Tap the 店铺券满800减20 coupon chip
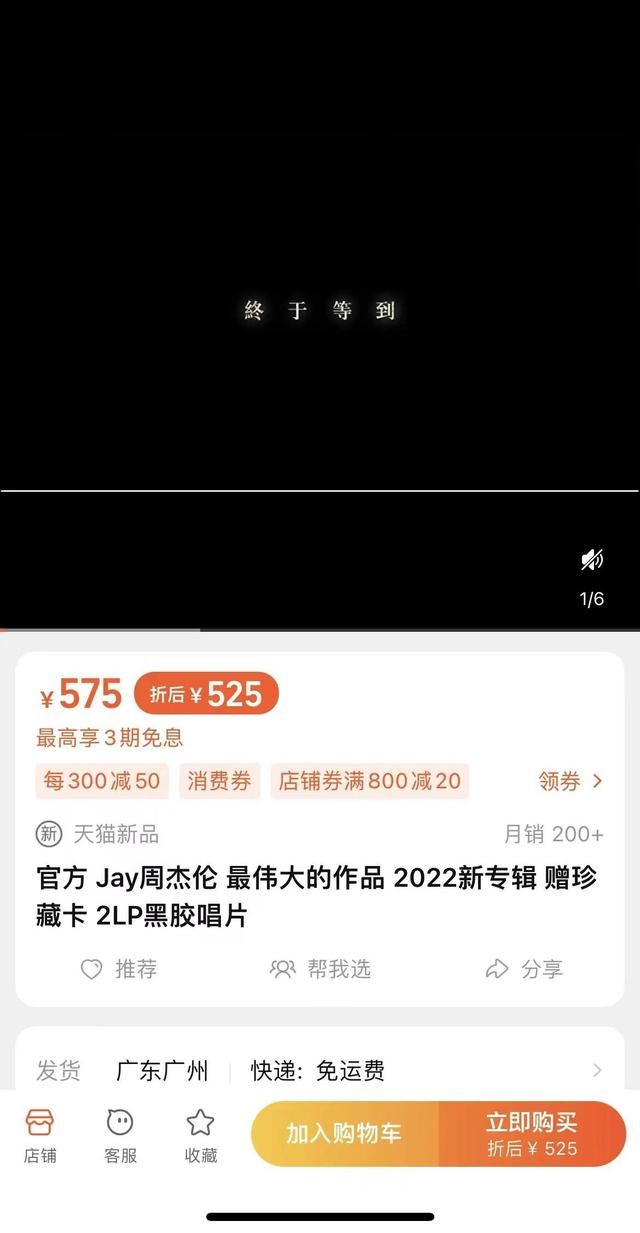Image resolution: width=640 pixels, height=1233 pixels. pos(370,782)
